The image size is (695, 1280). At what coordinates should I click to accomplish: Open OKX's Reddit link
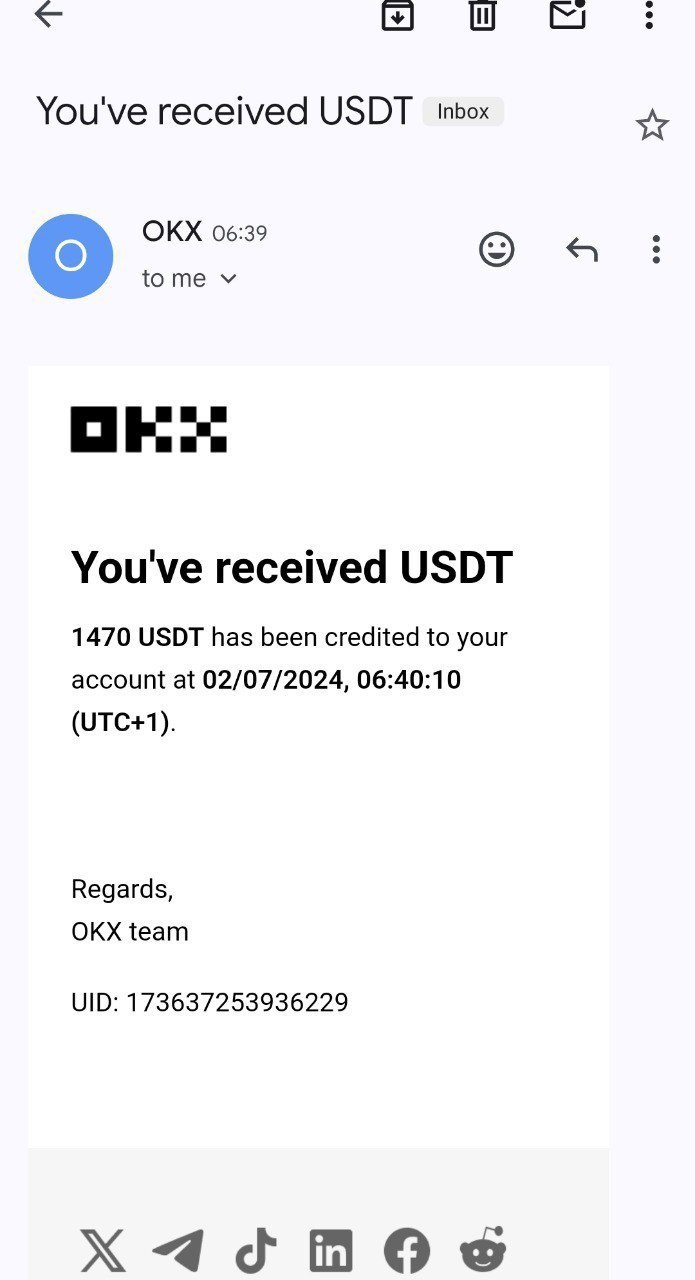[483, 1250]
